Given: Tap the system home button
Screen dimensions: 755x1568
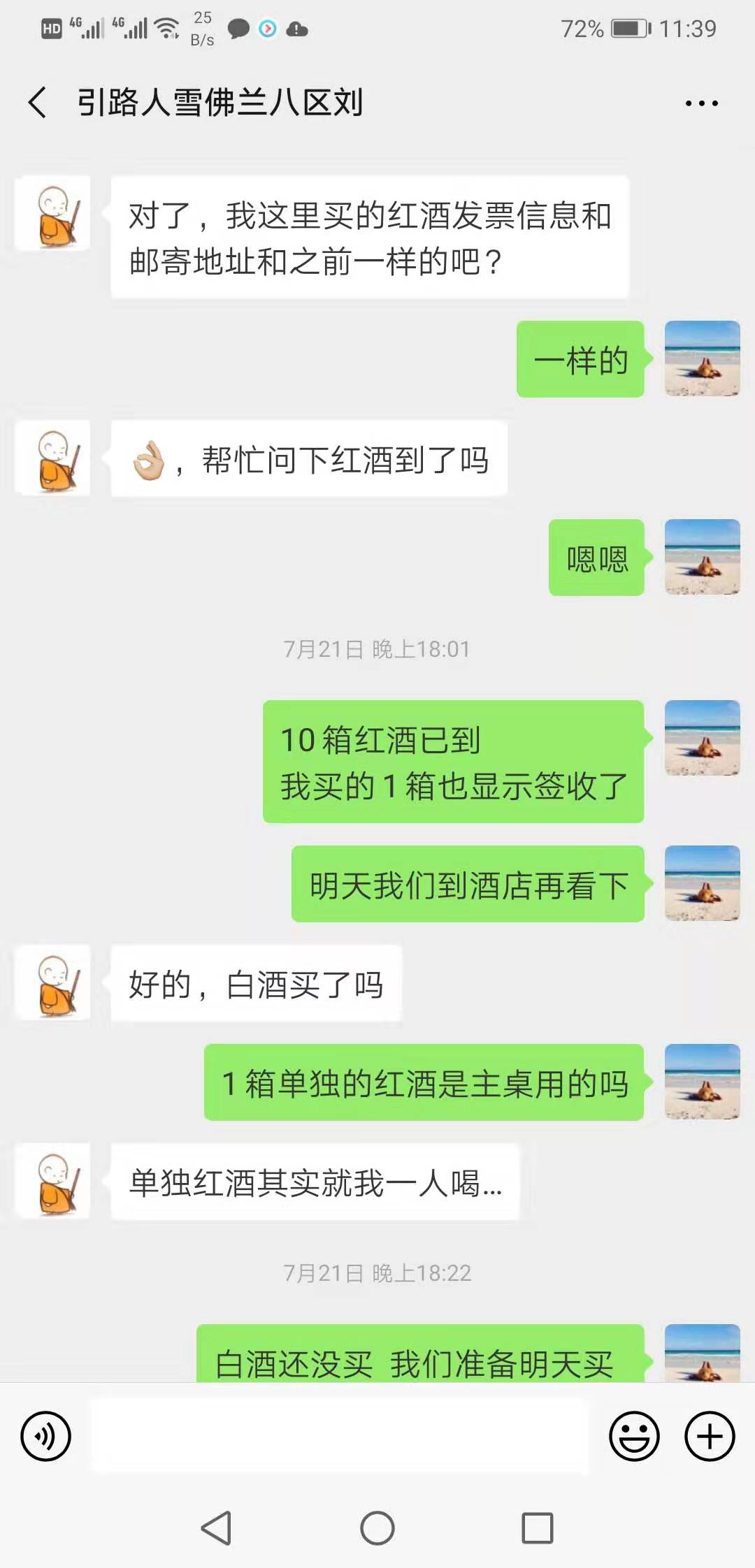Looking at the screenshot, I should pos(377,1527).
